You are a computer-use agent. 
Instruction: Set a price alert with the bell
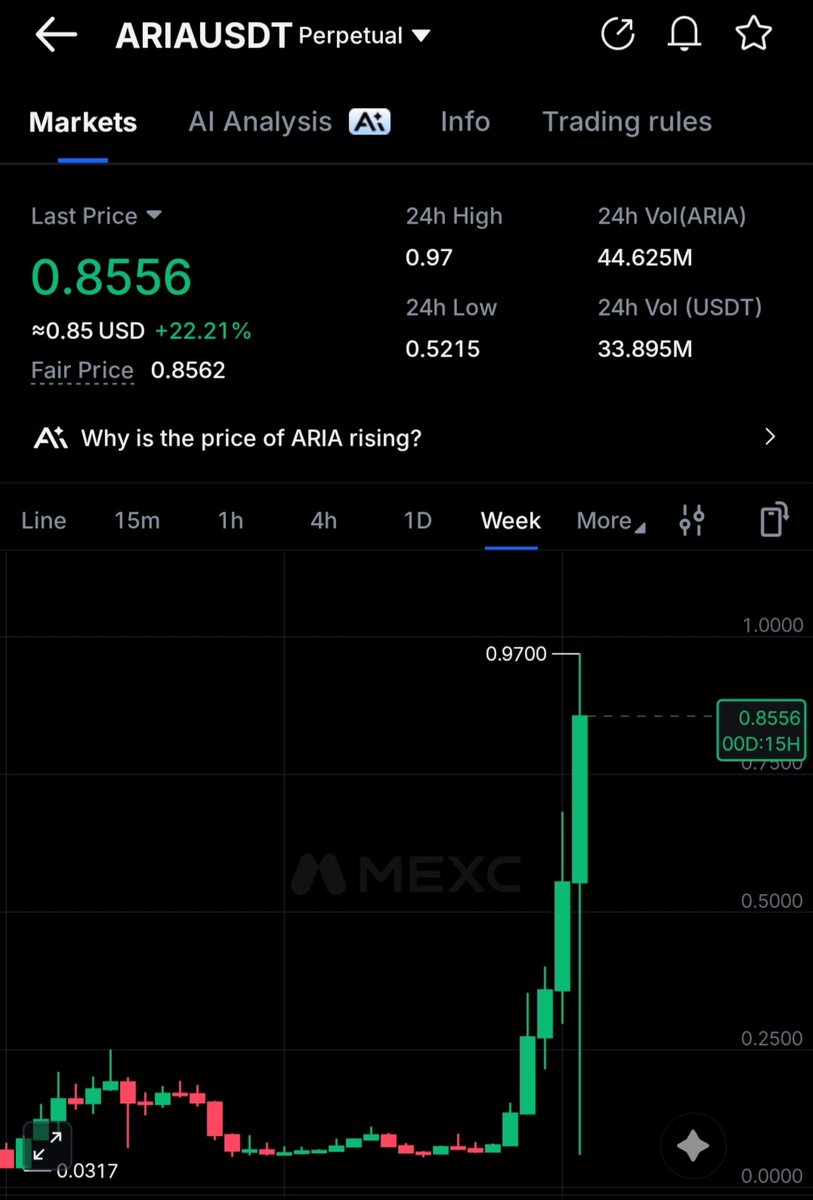[685, 35]
